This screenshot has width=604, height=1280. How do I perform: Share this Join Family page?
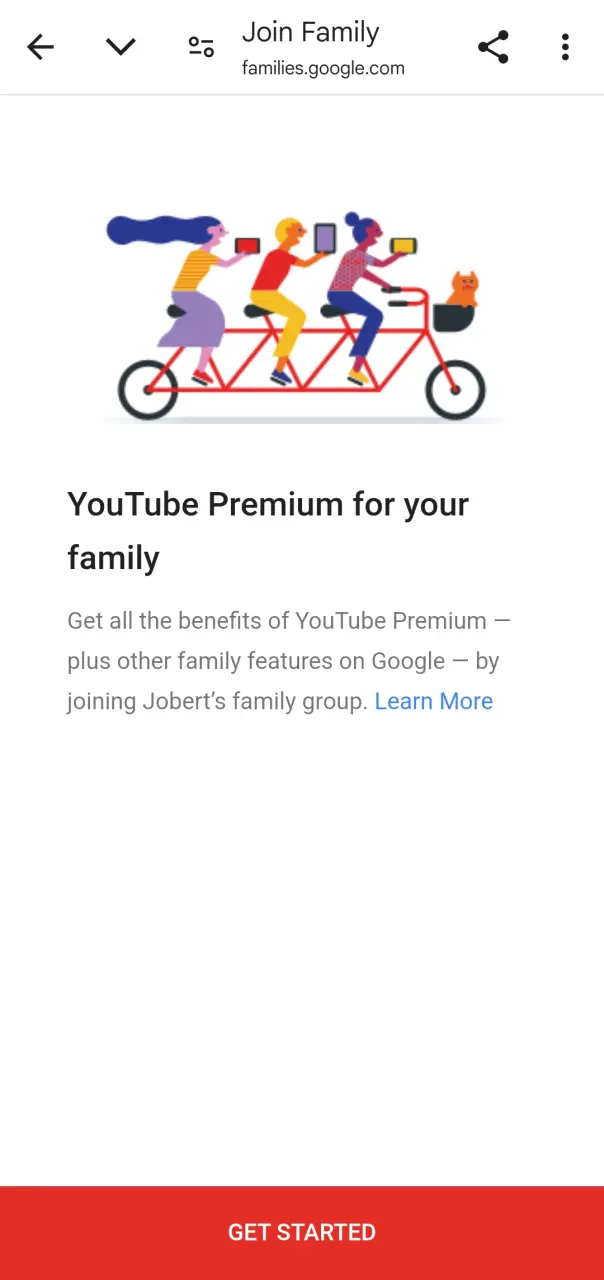click(493, 47)
